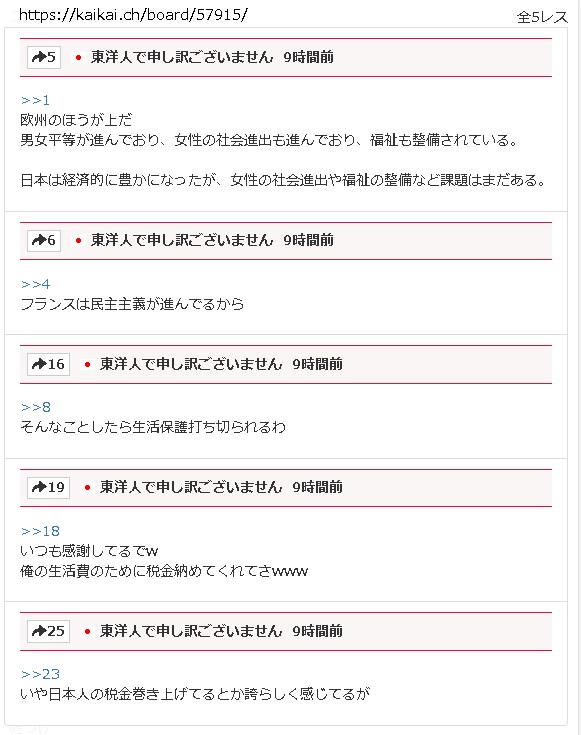Follow the >>8 anchor link
The image size is (581, 735).
coord(36,407)
